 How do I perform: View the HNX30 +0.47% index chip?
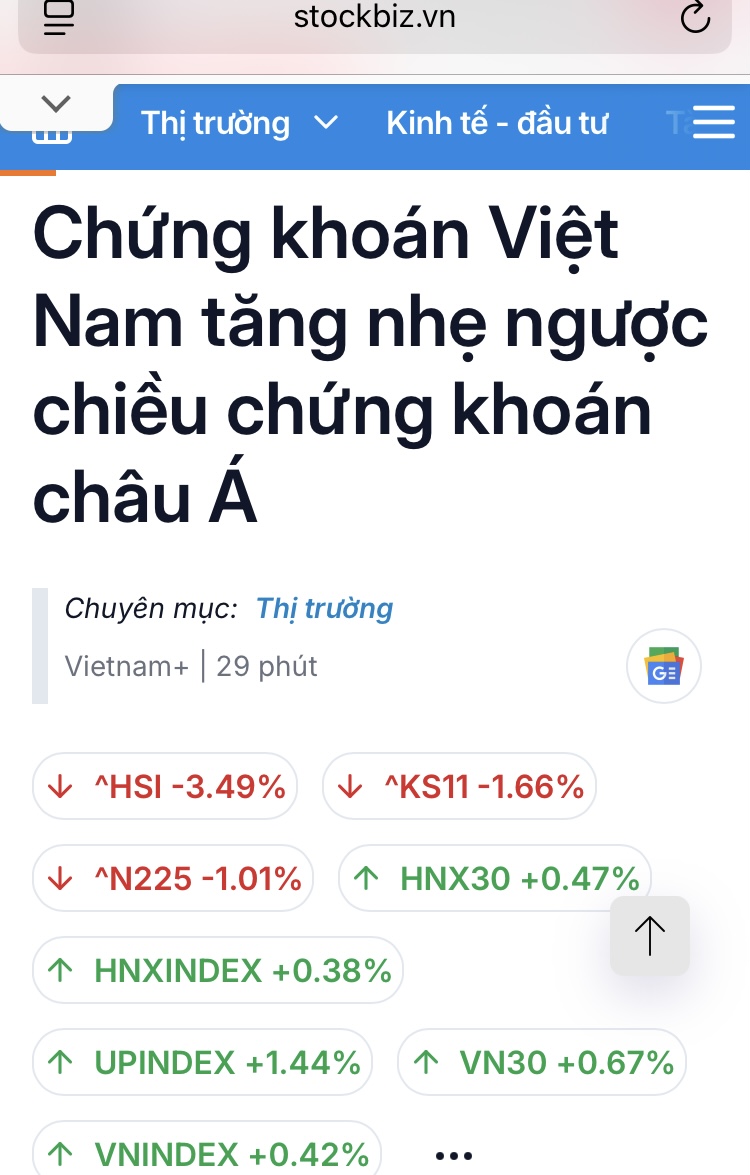point(495,879)
